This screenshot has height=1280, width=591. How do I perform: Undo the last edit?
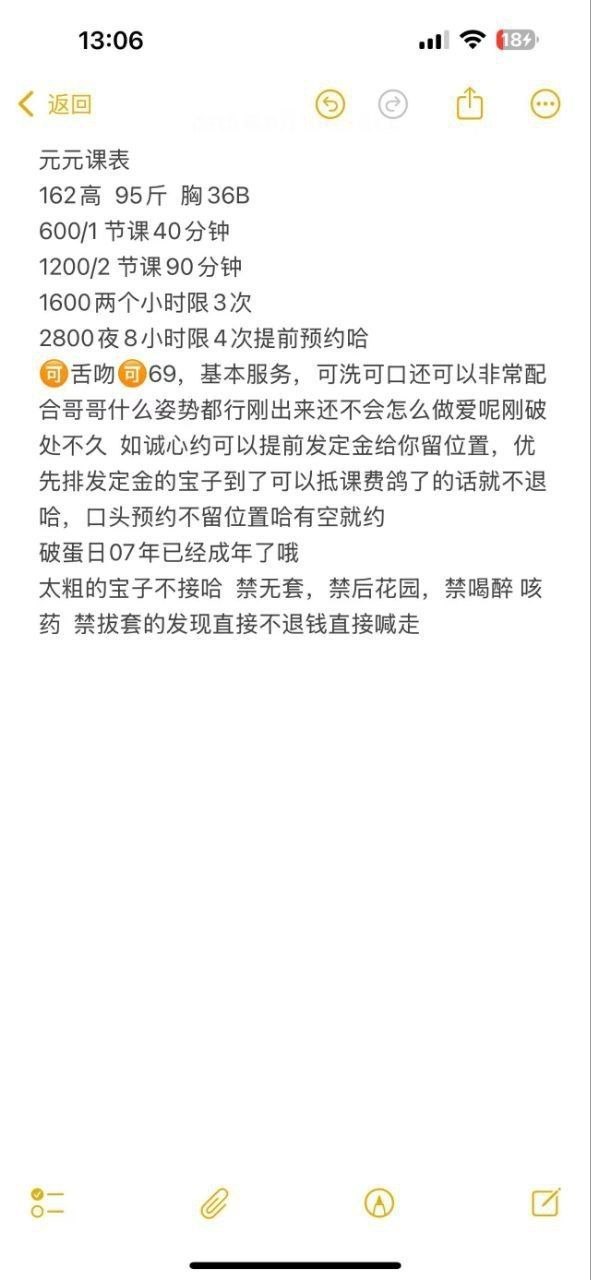click(x=330, y=104)
